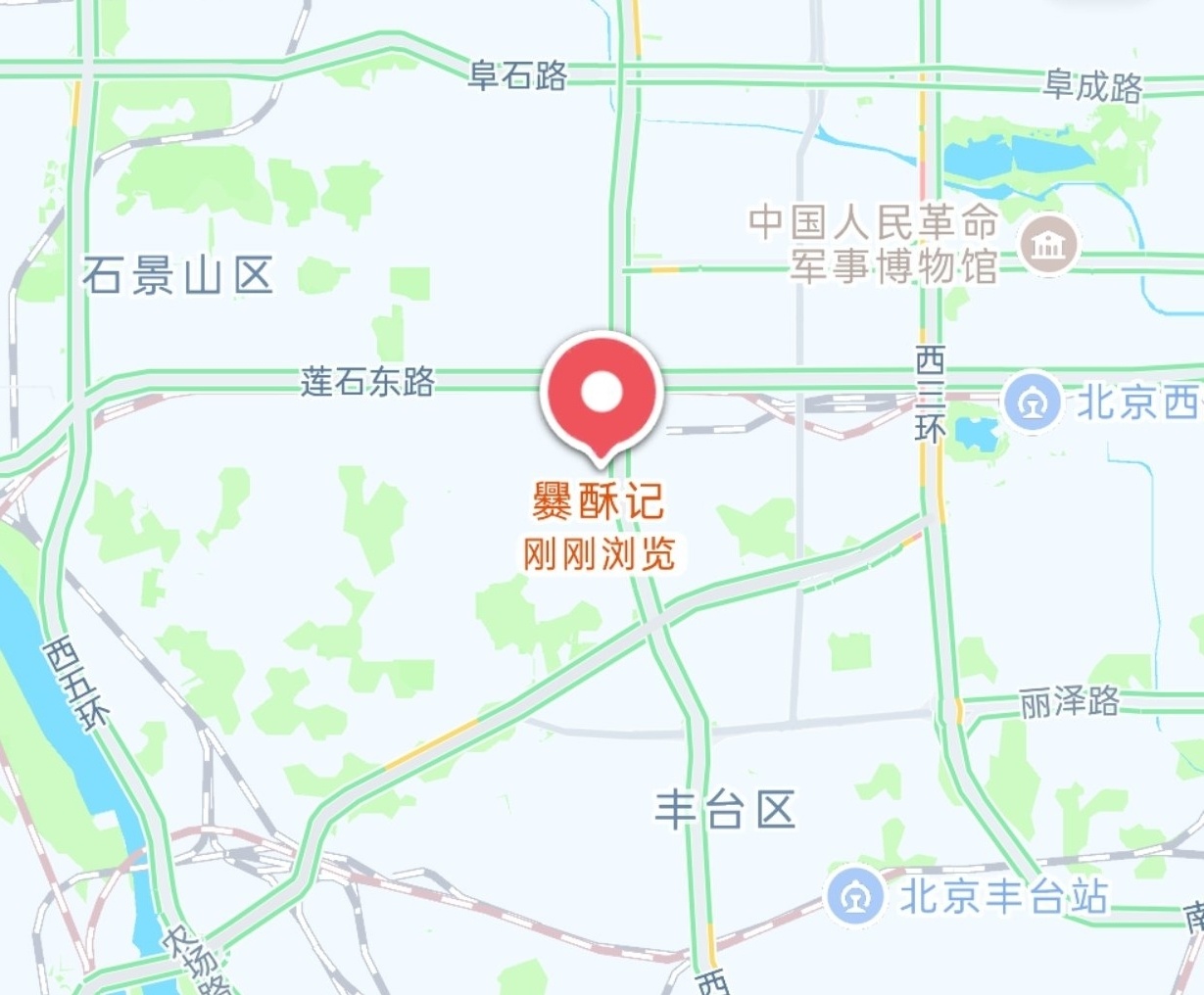
Task: Tap the red pin for 爨酥记
Action: pos(602,393)
